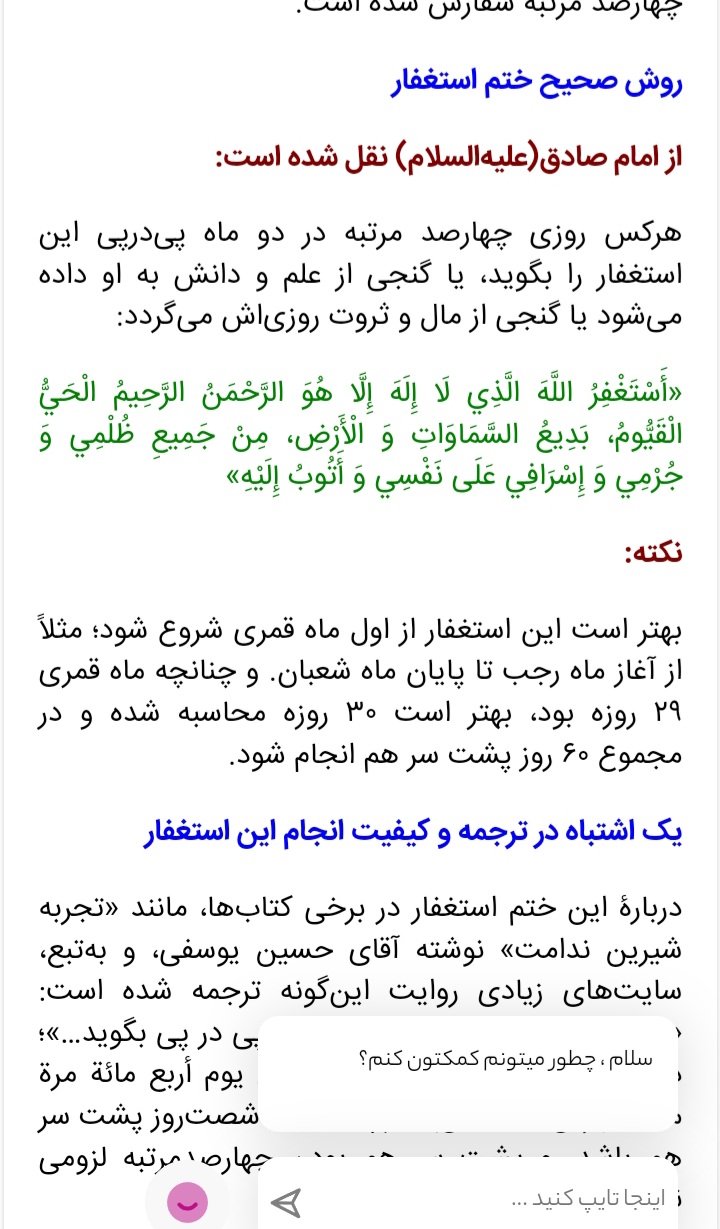Viewport: 720px width, 1229px height.
Task: Send the chat message with the arrow icon
Action: 287,1202
